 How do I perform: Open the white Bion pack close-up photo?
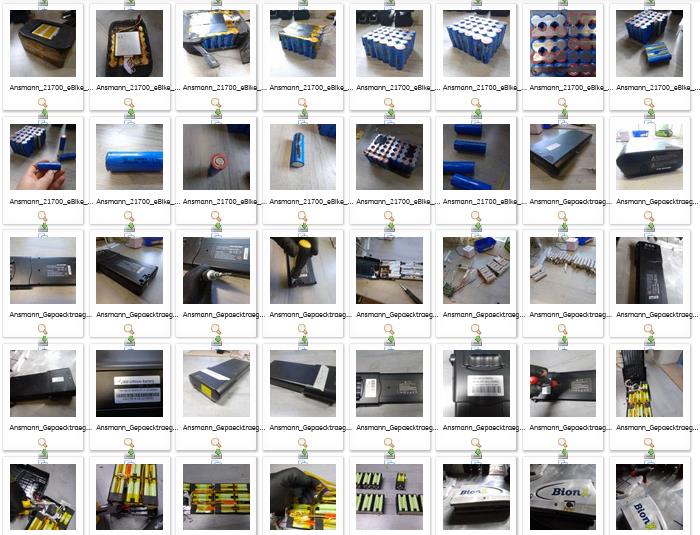[x=562, y=497]
